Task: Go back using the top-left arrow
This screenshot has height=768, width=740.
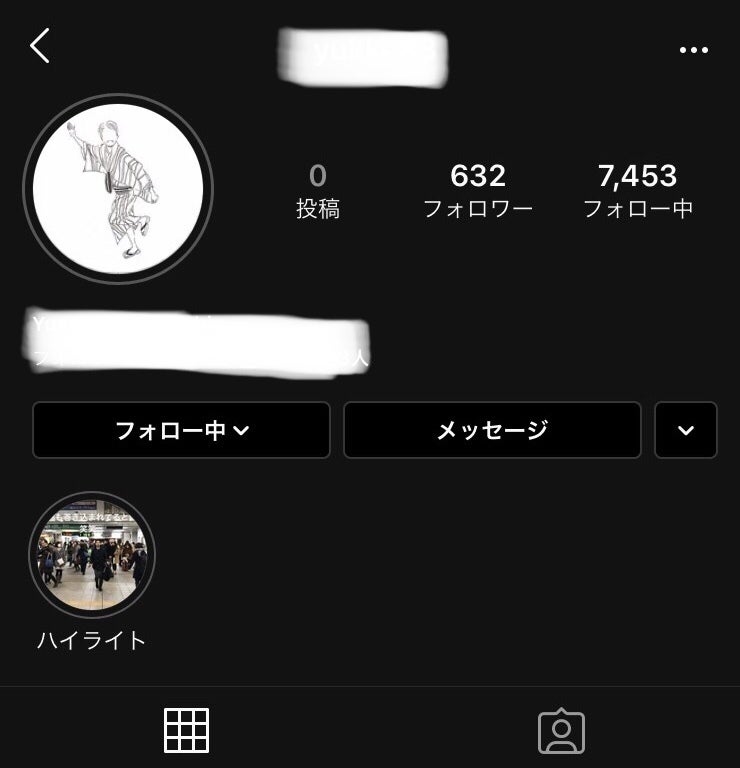Action: 40,46
